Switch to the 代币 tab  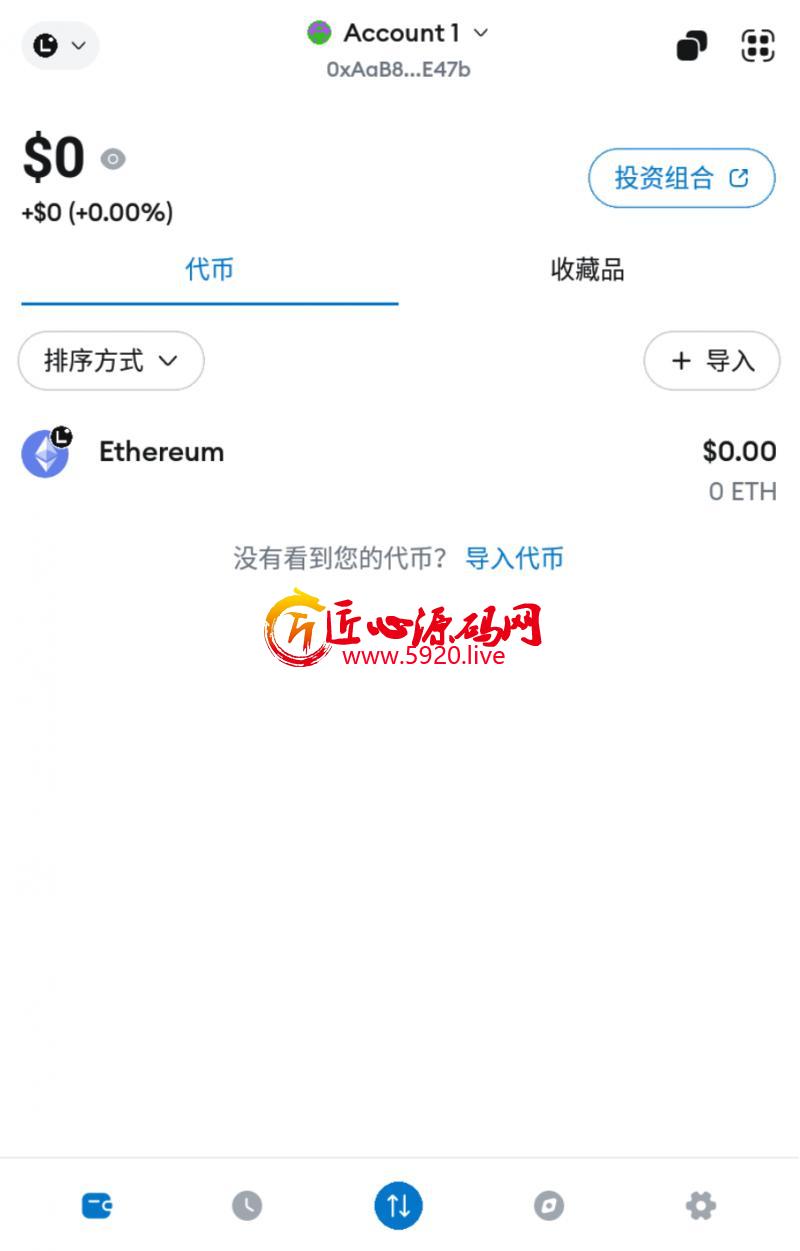click(x=209, y=269)
